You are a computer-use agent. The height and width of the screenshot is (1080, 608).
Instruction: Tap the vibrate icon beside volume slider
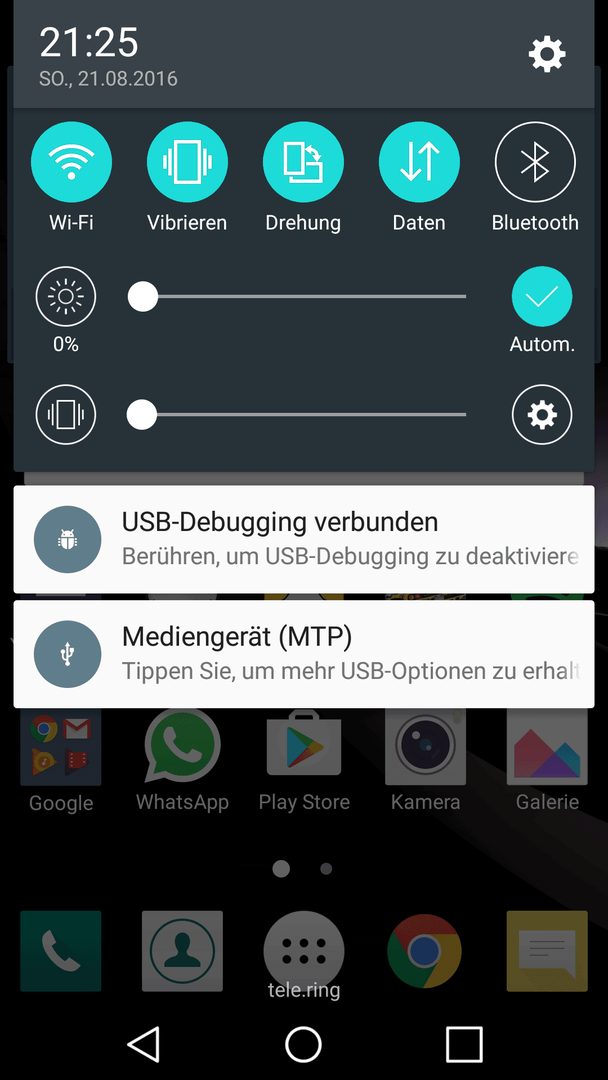(x=66, y=414)
